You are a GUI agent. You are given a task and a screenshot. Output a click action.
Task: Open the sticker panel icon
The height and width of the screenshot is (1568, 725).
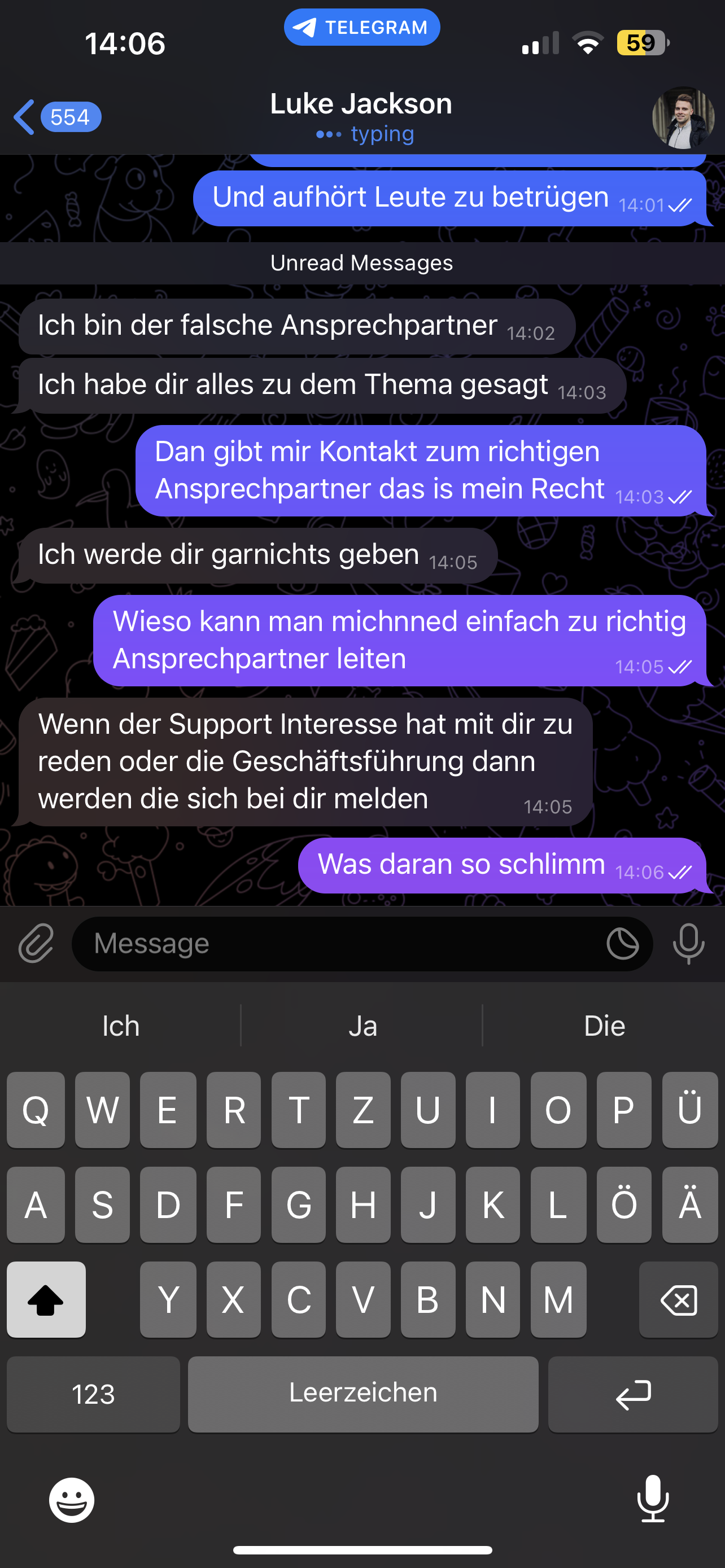(x=623, y=944)
